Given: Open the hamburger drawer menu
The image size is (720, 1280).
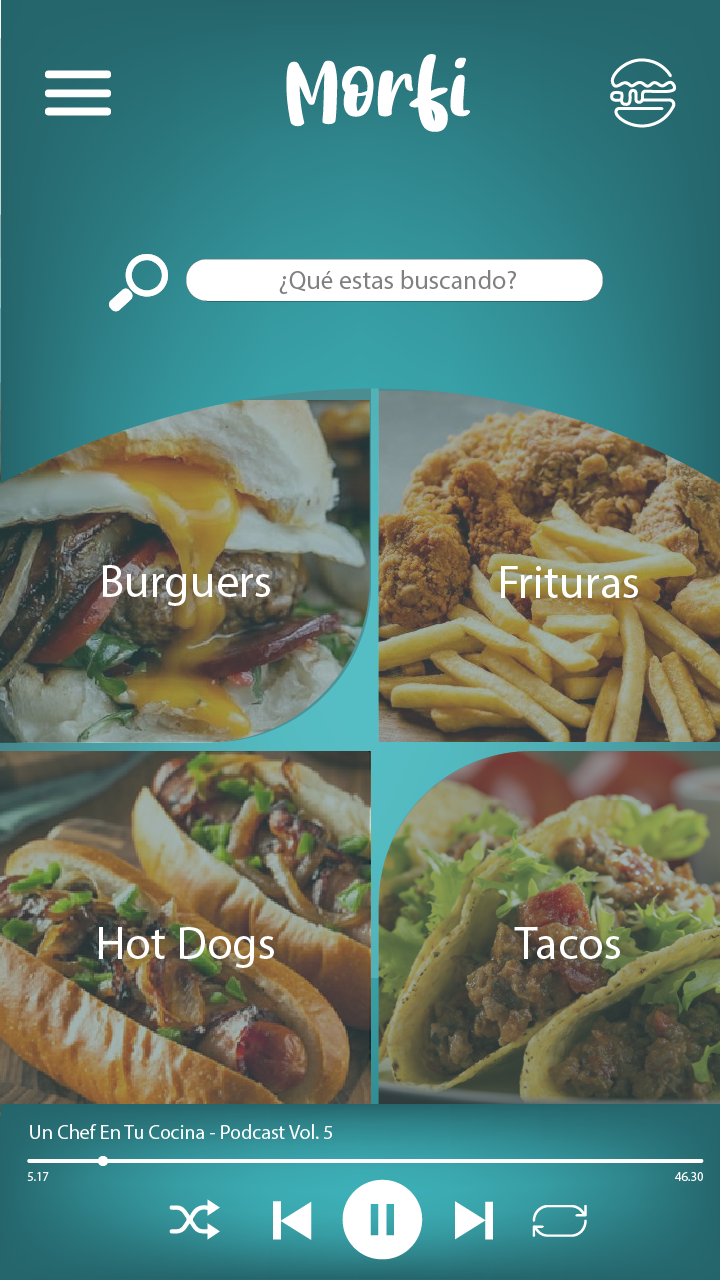Looking at the screenshot, I should tap(78, 93).
